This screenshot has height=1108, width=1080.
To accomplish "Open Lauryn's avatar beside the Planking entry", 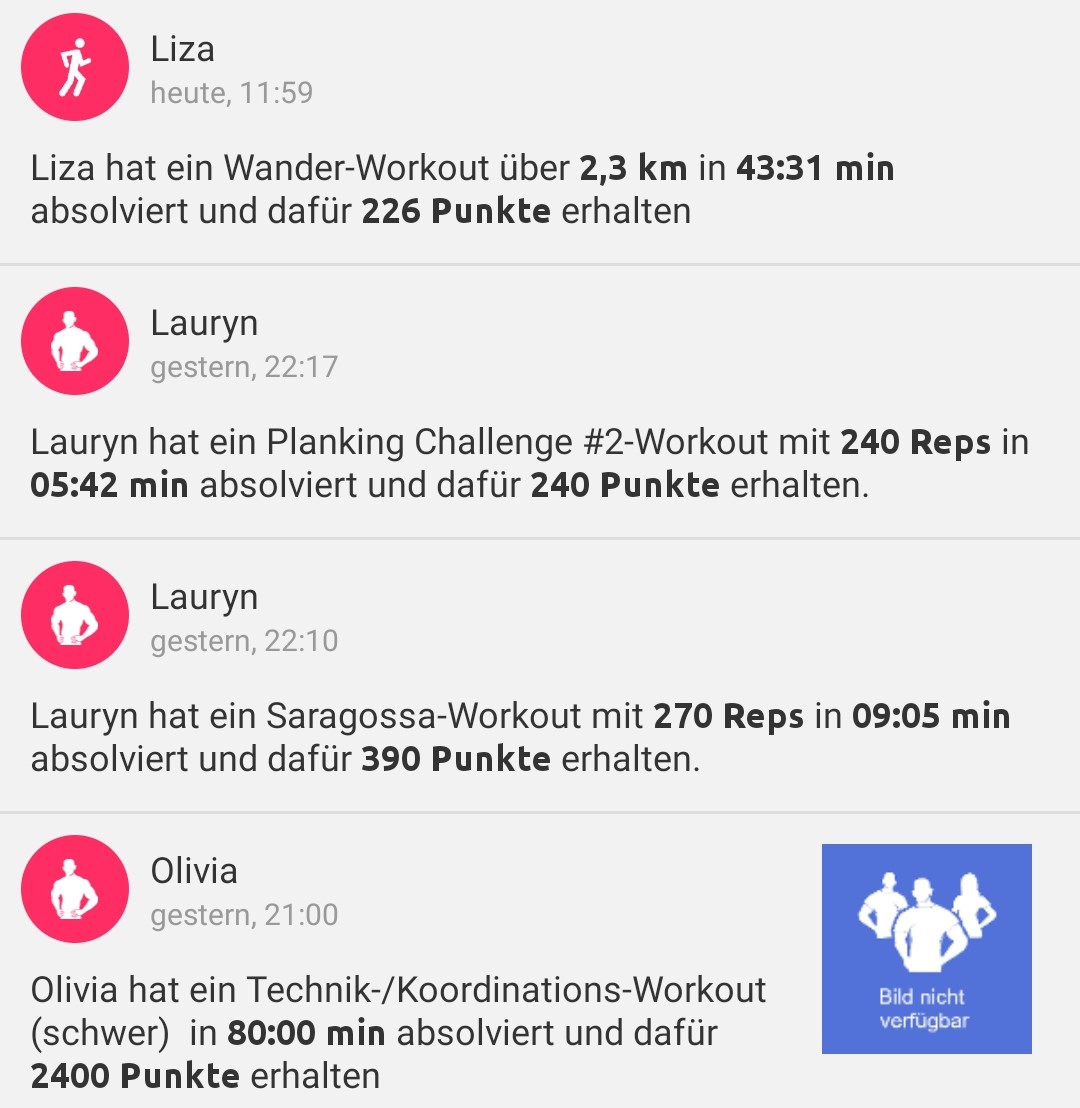I will [x=75, y=341].
